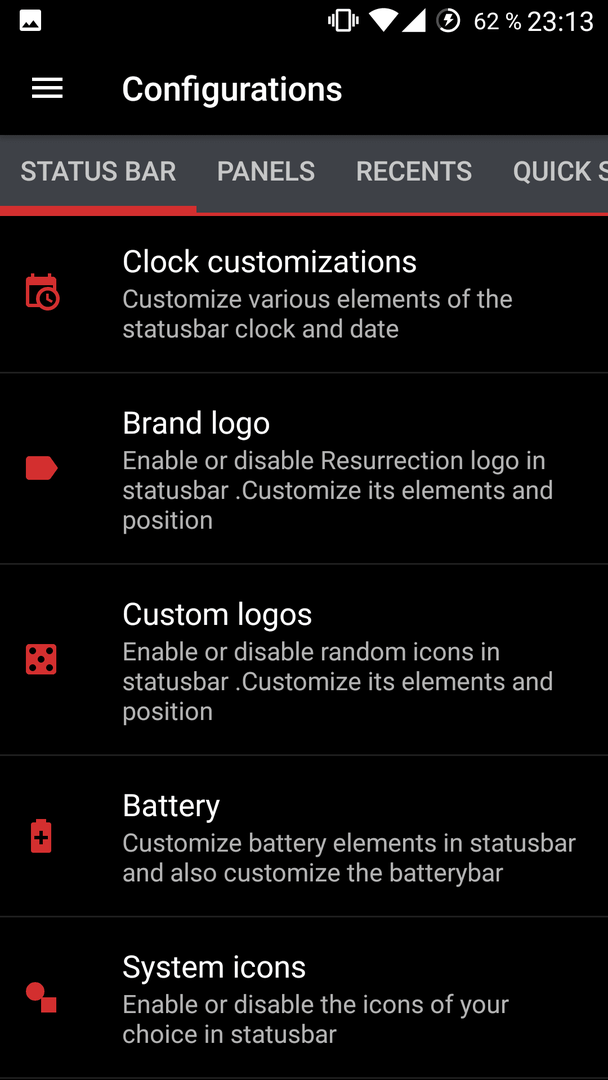
Task: Open Battery customization row
Action: click(x=304, y=836)
